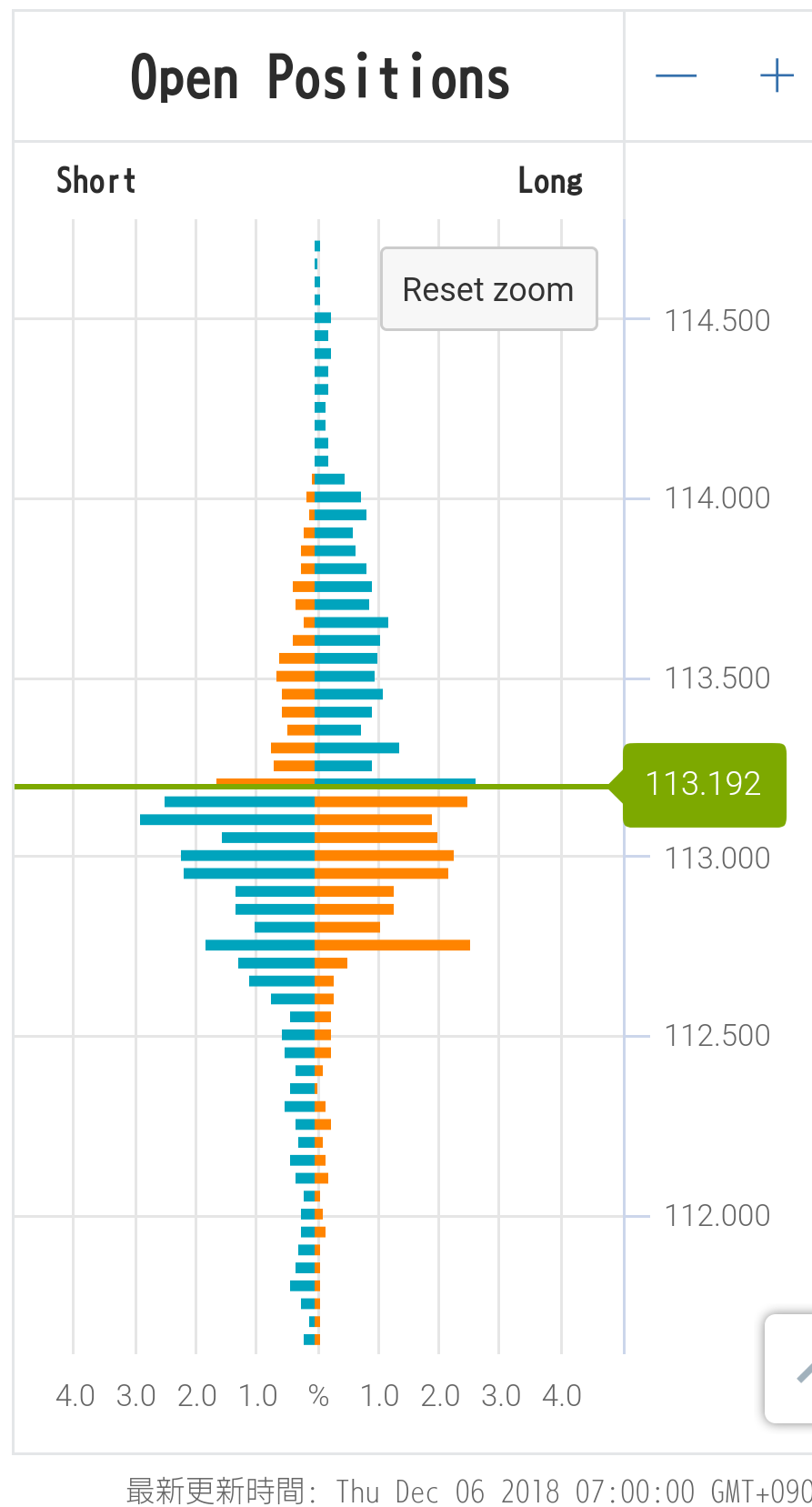The image size is (812, 1507).
Task: Open the floating button at bottom right
Action: click(x=793, y=1370)
